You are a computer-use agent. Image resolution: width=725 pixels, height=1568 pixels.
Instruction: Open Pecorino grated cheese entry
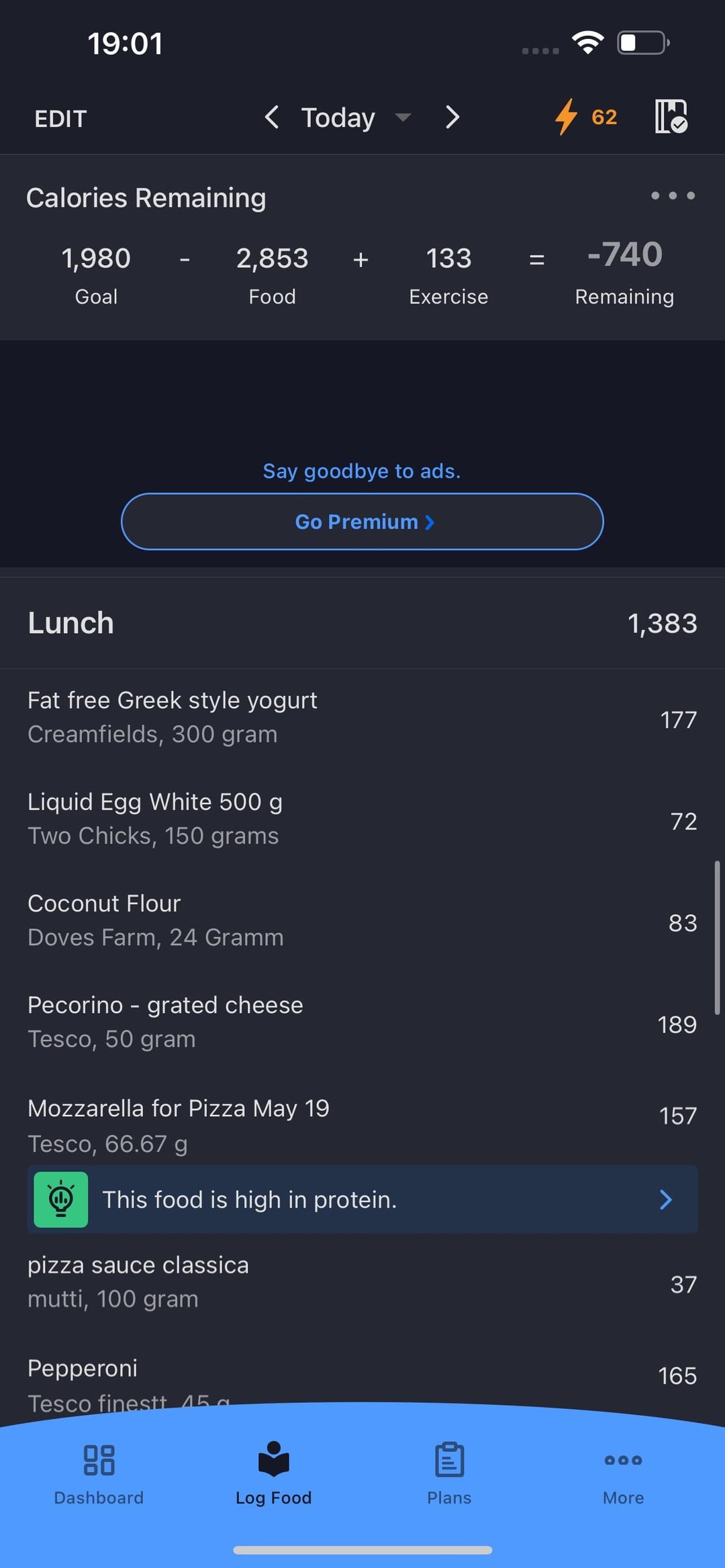(x=362, y=1022)
